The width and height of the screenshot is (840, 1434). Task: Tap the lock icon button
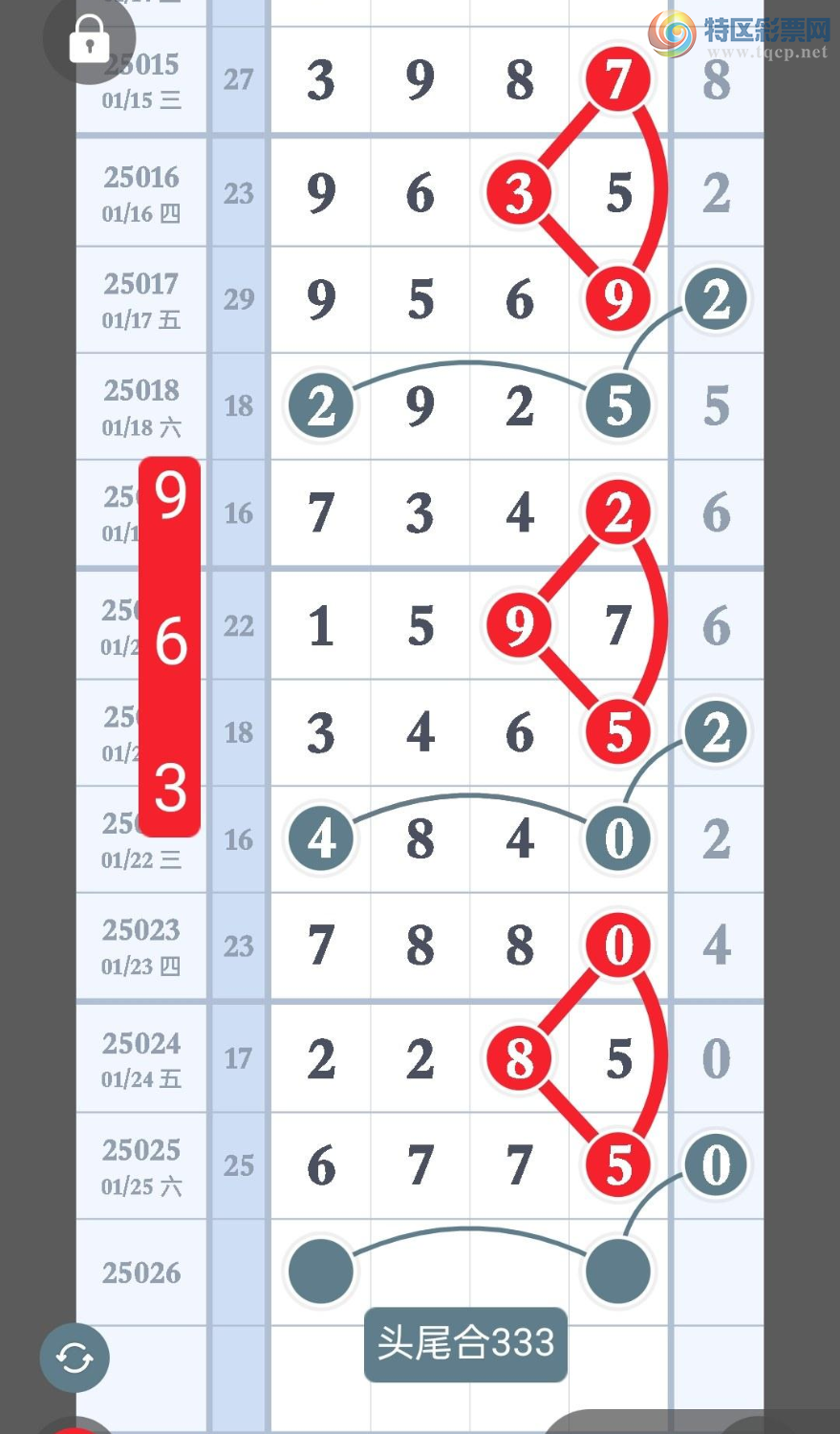coord(89,39)
